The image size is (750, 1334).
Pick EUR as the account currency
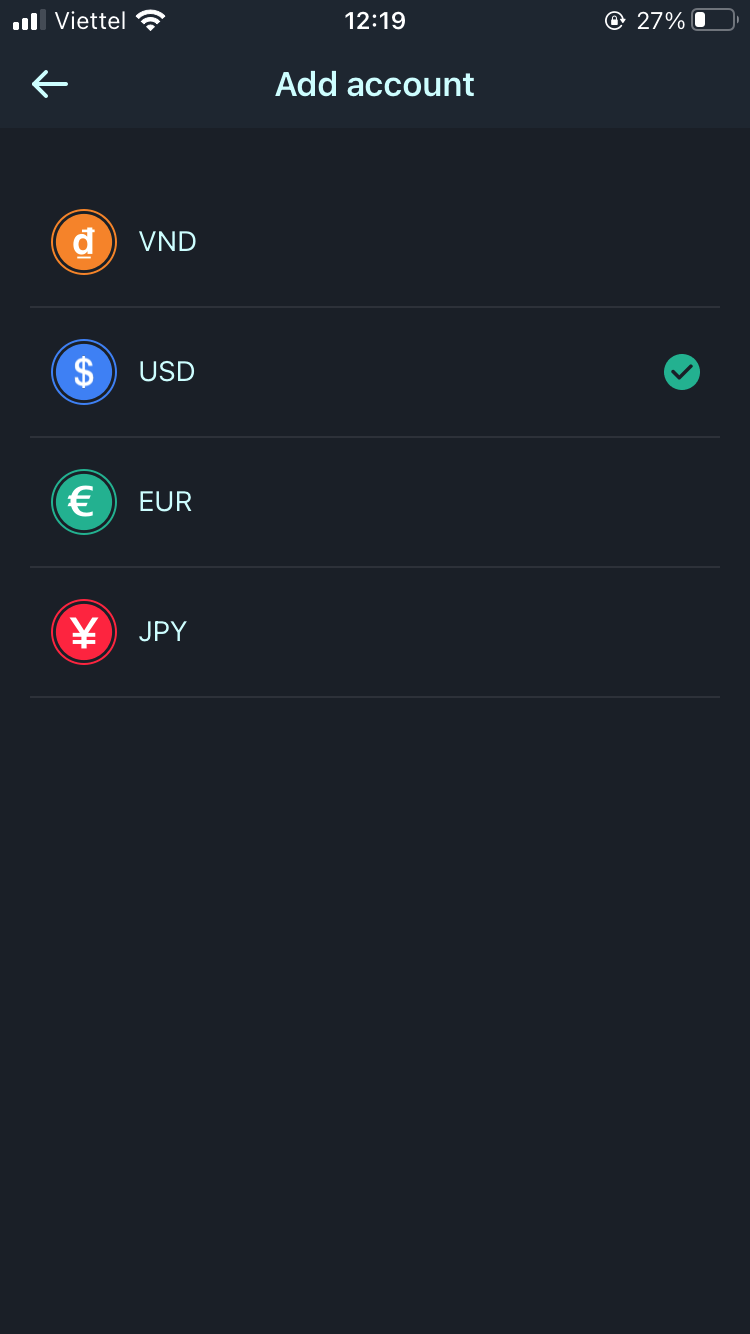point(375,502)
